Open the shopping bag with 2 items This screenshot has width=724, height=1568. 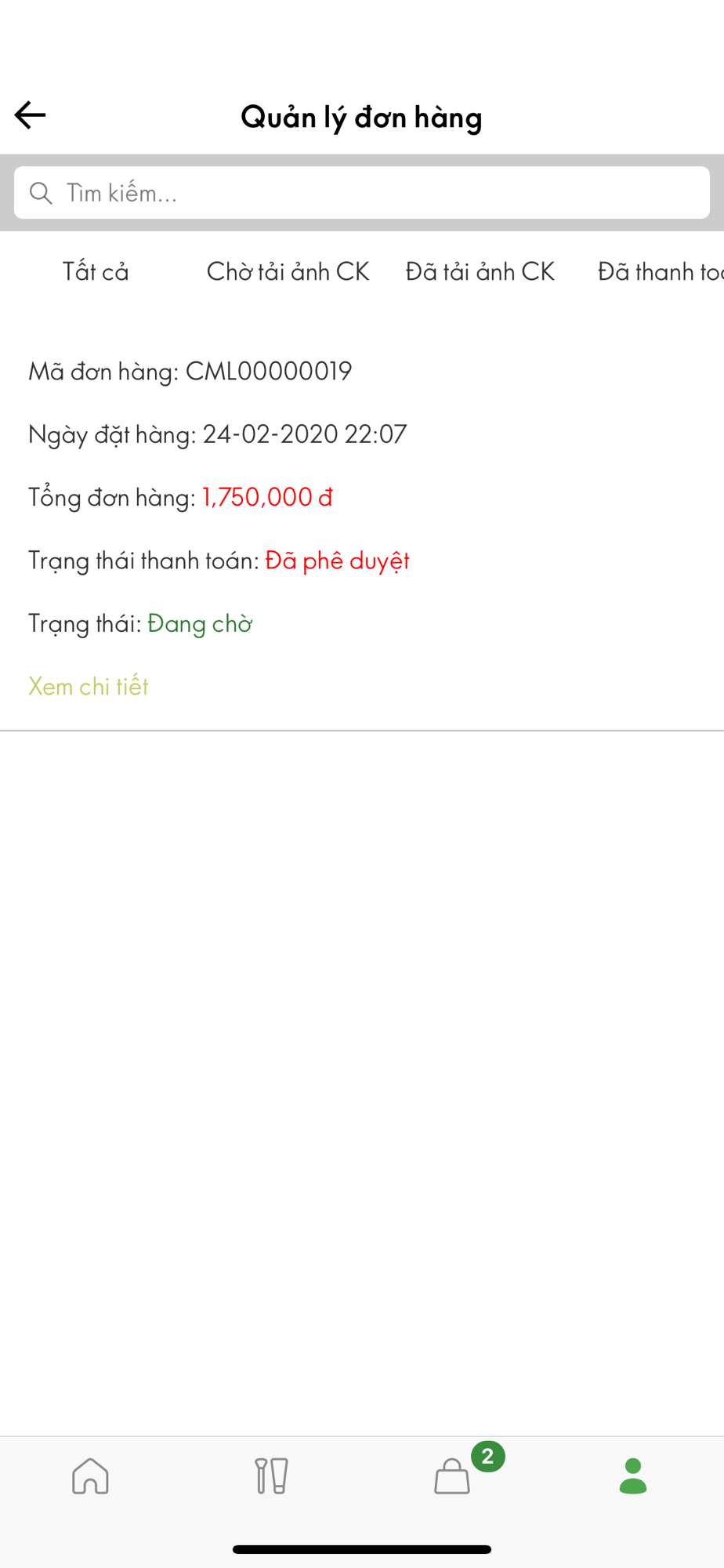(x=453, y=1475)
